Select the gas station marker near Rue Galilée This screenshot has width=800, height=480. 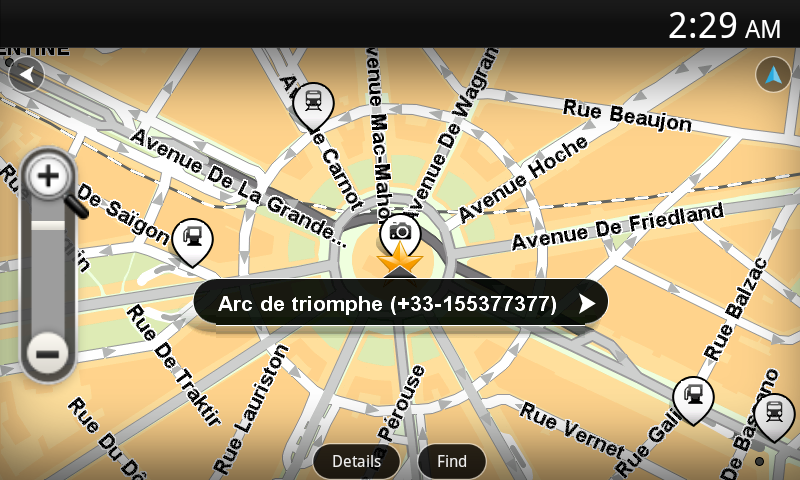tap(693, 396)
